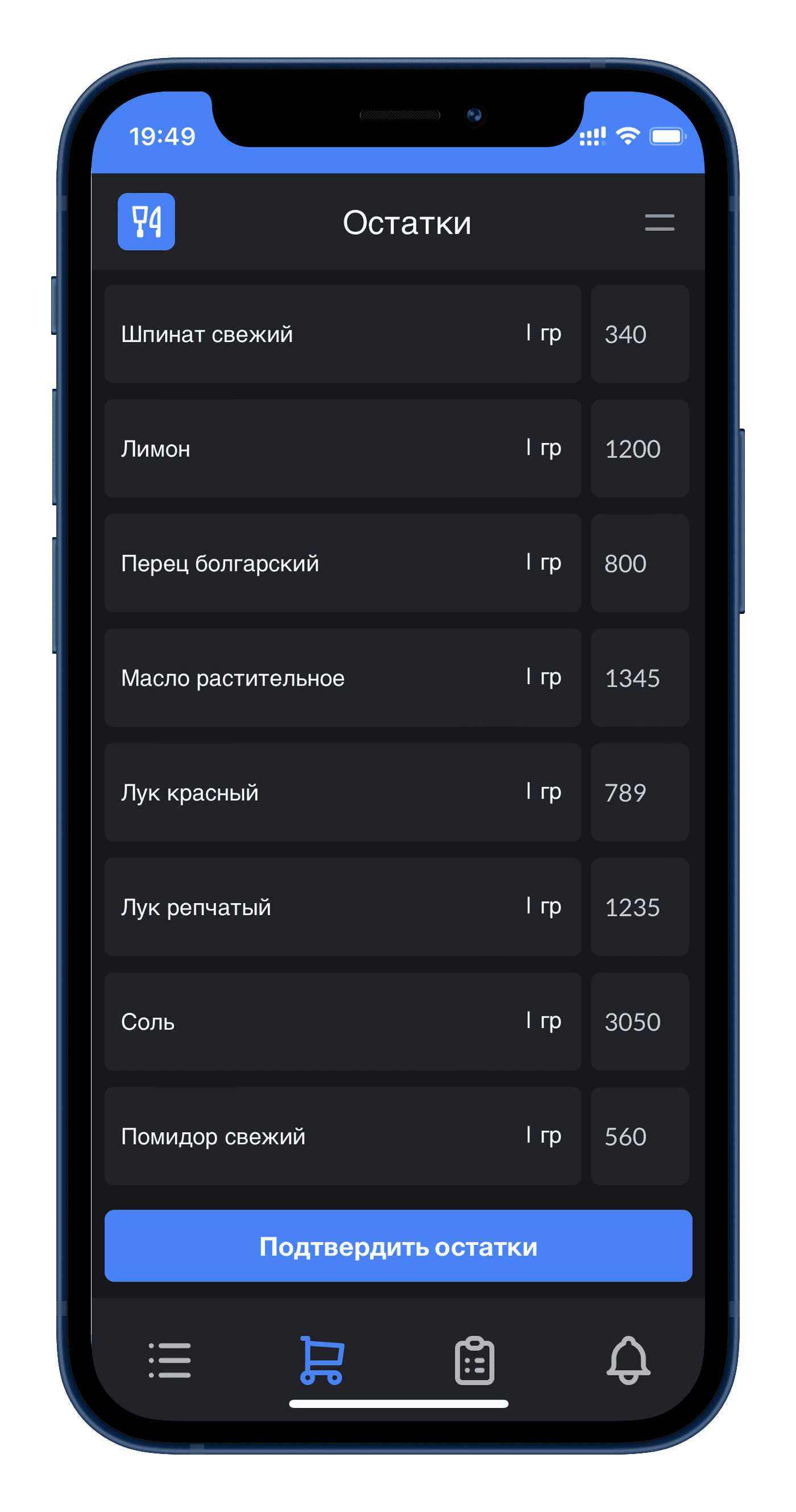Edit the quantity 1200 for Лимон
This screenshot has height=1512, width=796.
click(639, 449)
